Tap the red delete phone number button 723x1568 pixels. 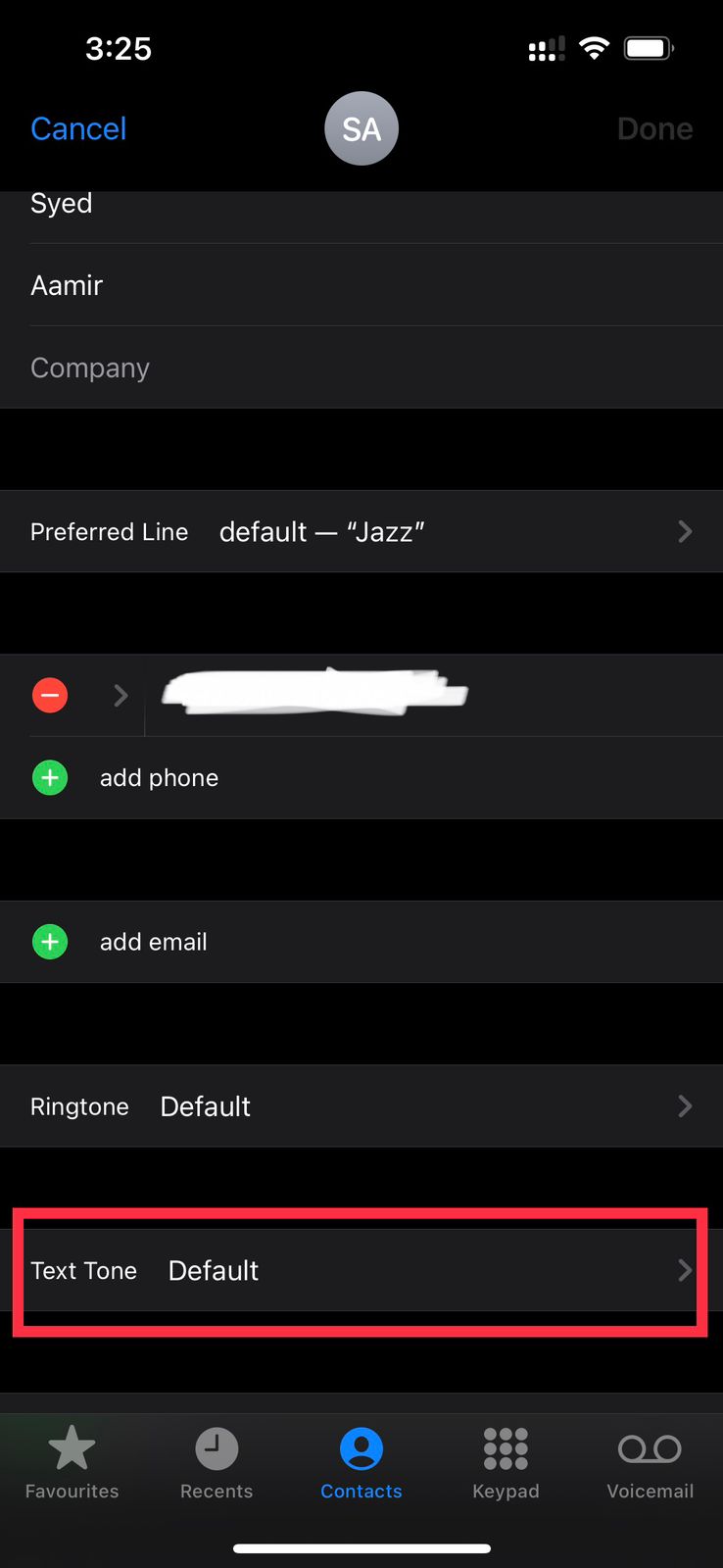coord(50,695)
